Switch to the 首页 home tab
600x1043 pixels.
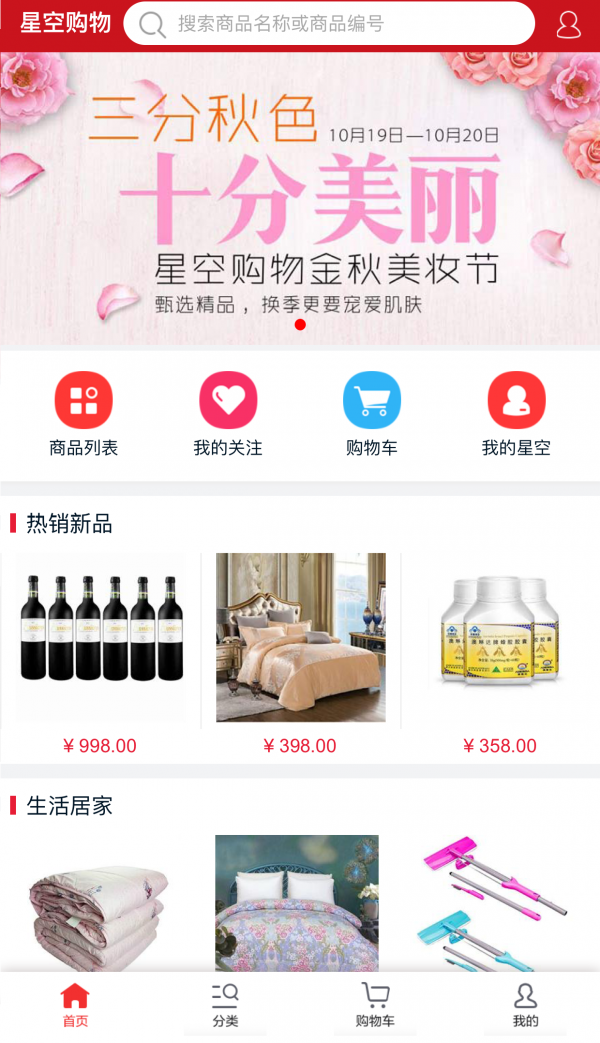[x=75, y=1005]
